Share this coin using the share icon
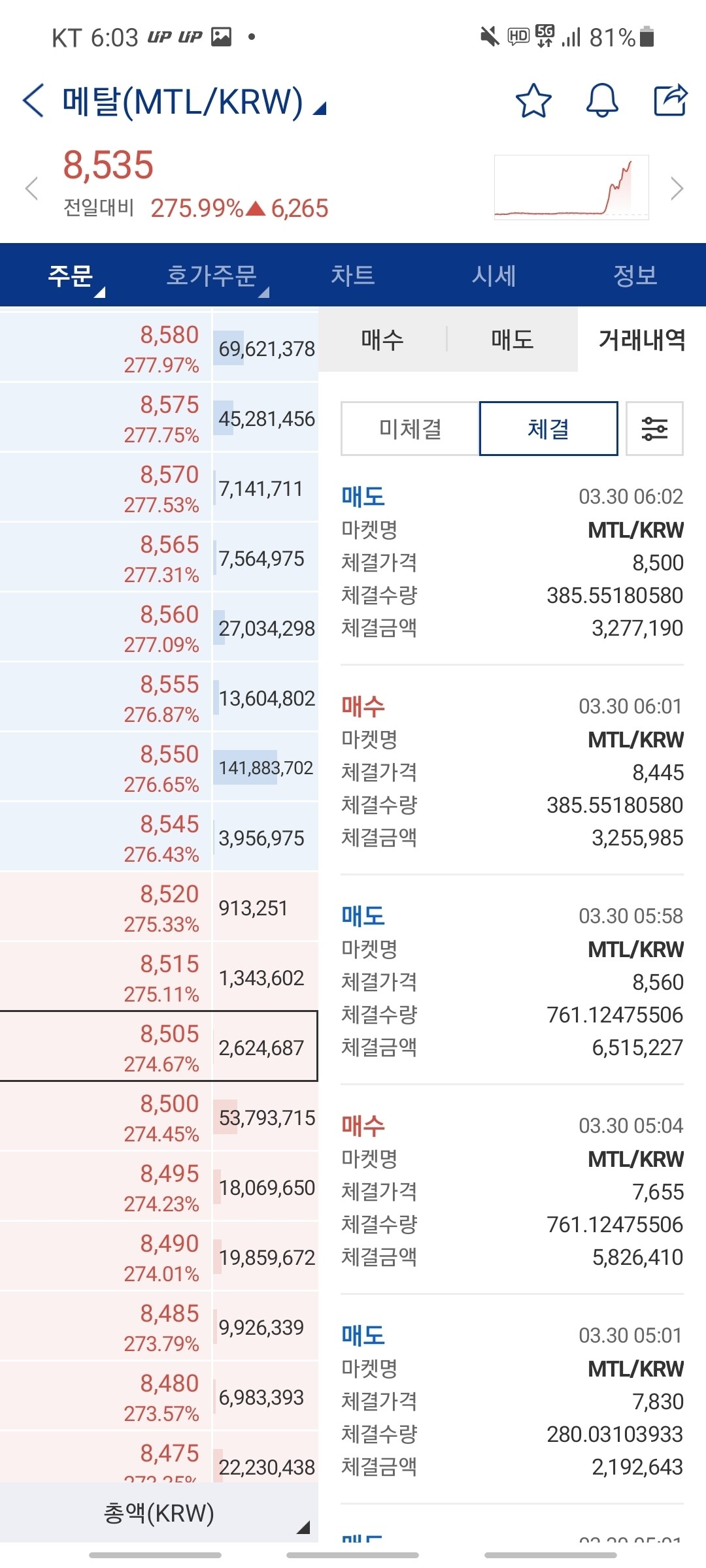 coord(671,101)
